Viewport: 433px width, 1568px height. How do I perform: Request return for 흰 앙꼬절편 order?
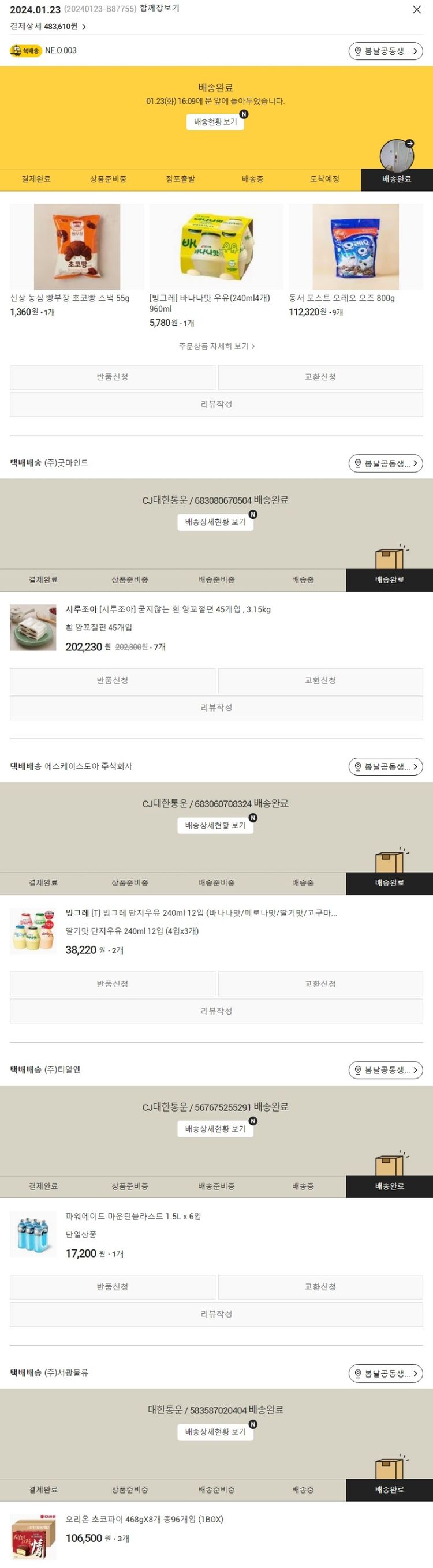click(x=113, y=680)
